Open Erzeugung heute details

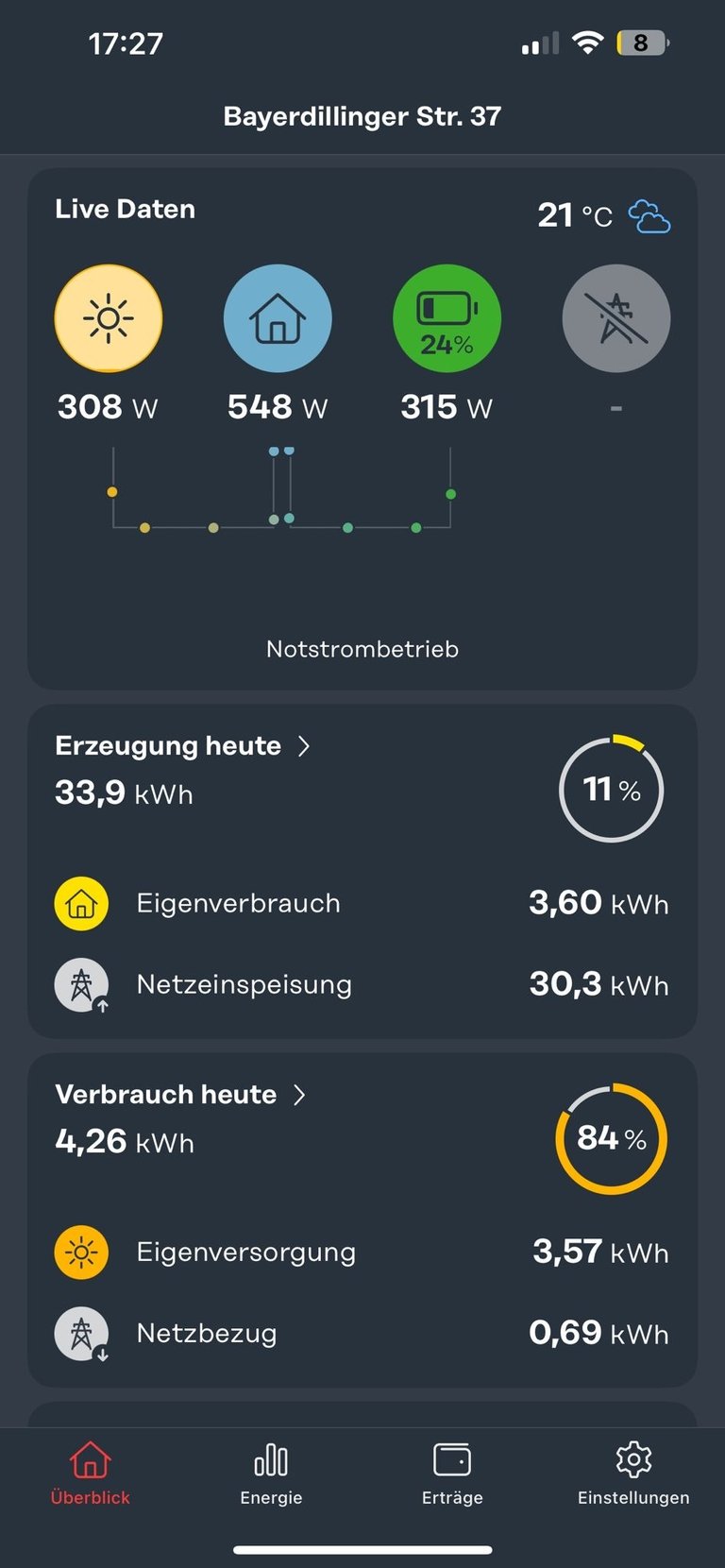(182, 746)
